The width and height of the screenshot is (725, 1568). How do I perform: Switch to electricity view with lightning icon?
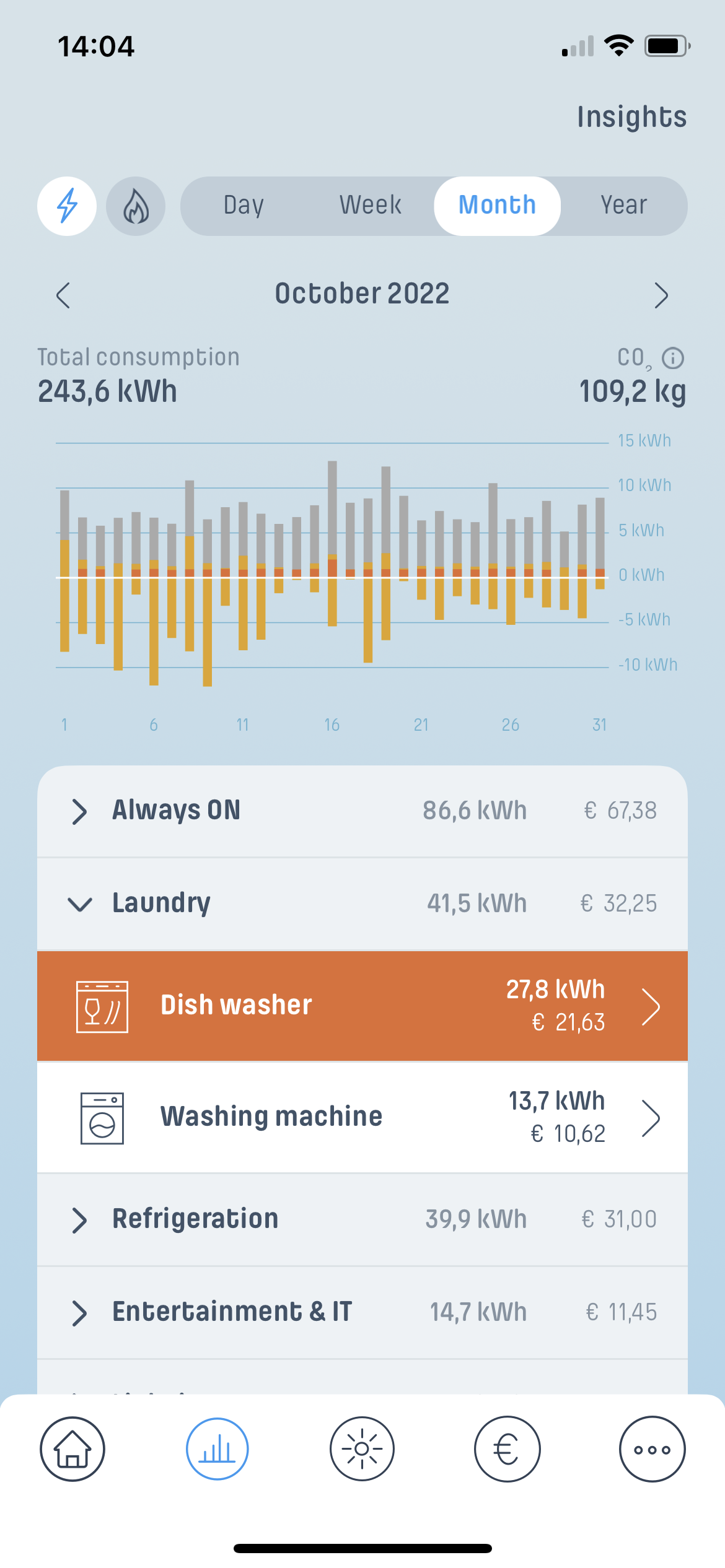[x=67, y=206]
